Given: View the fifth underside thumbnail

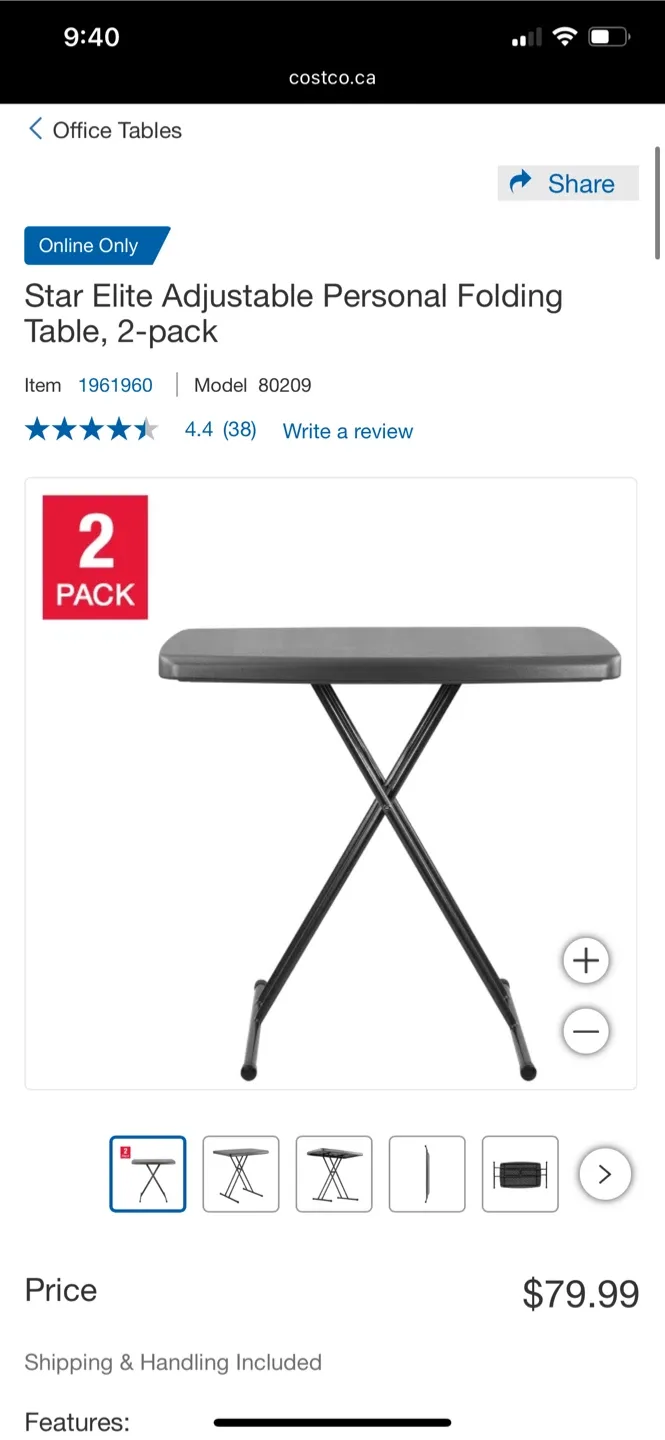Looking at the screenshot, I should pos(520,1174).
